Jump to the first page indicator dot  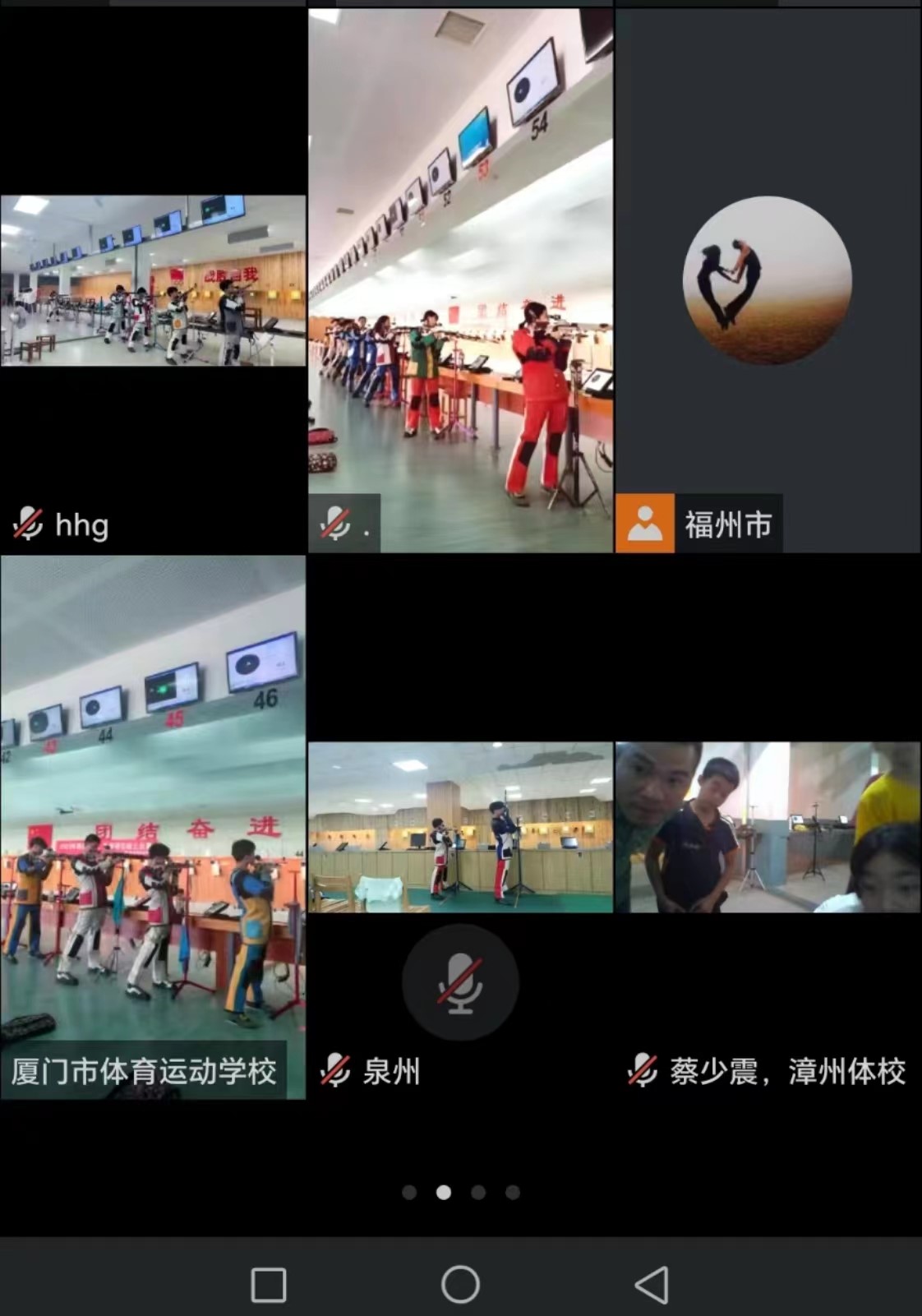[x=409, y=1192]
